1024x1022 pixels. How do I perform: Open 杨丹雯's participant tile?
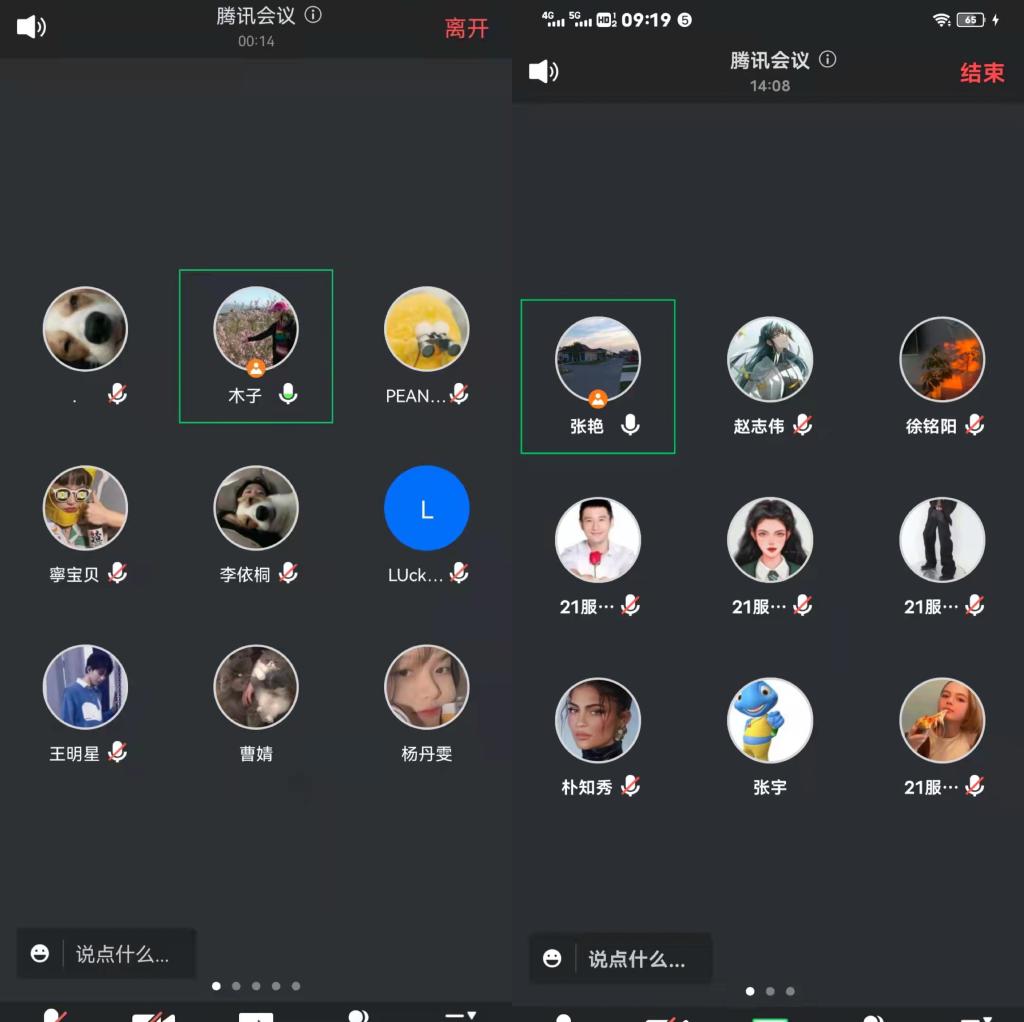click(x=427, y=687)
